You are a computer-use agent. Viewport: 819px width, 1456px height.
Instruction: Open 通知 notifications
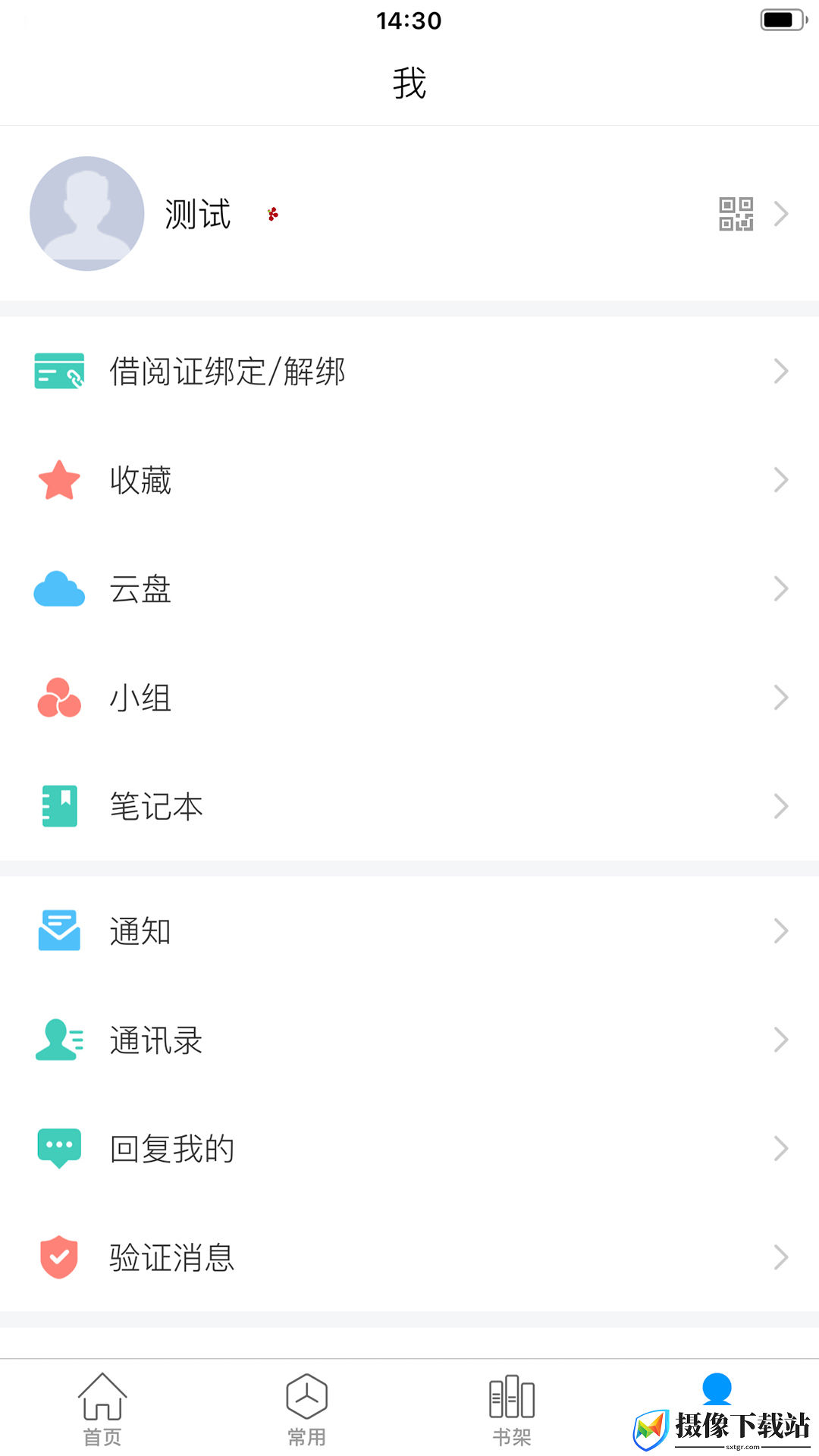coord(409,931)
